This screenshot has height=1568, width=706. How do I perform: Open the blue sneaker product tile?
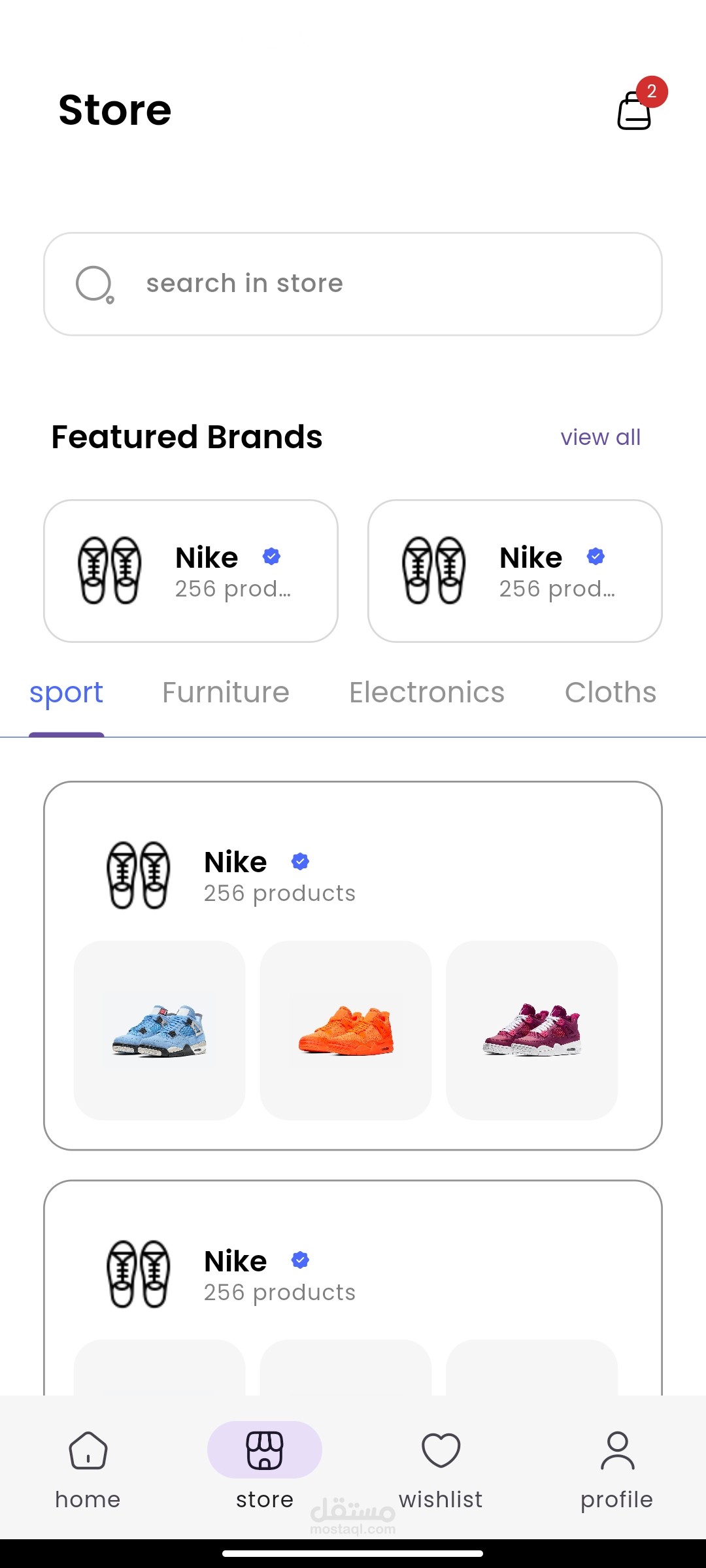tap(160, 1030)
